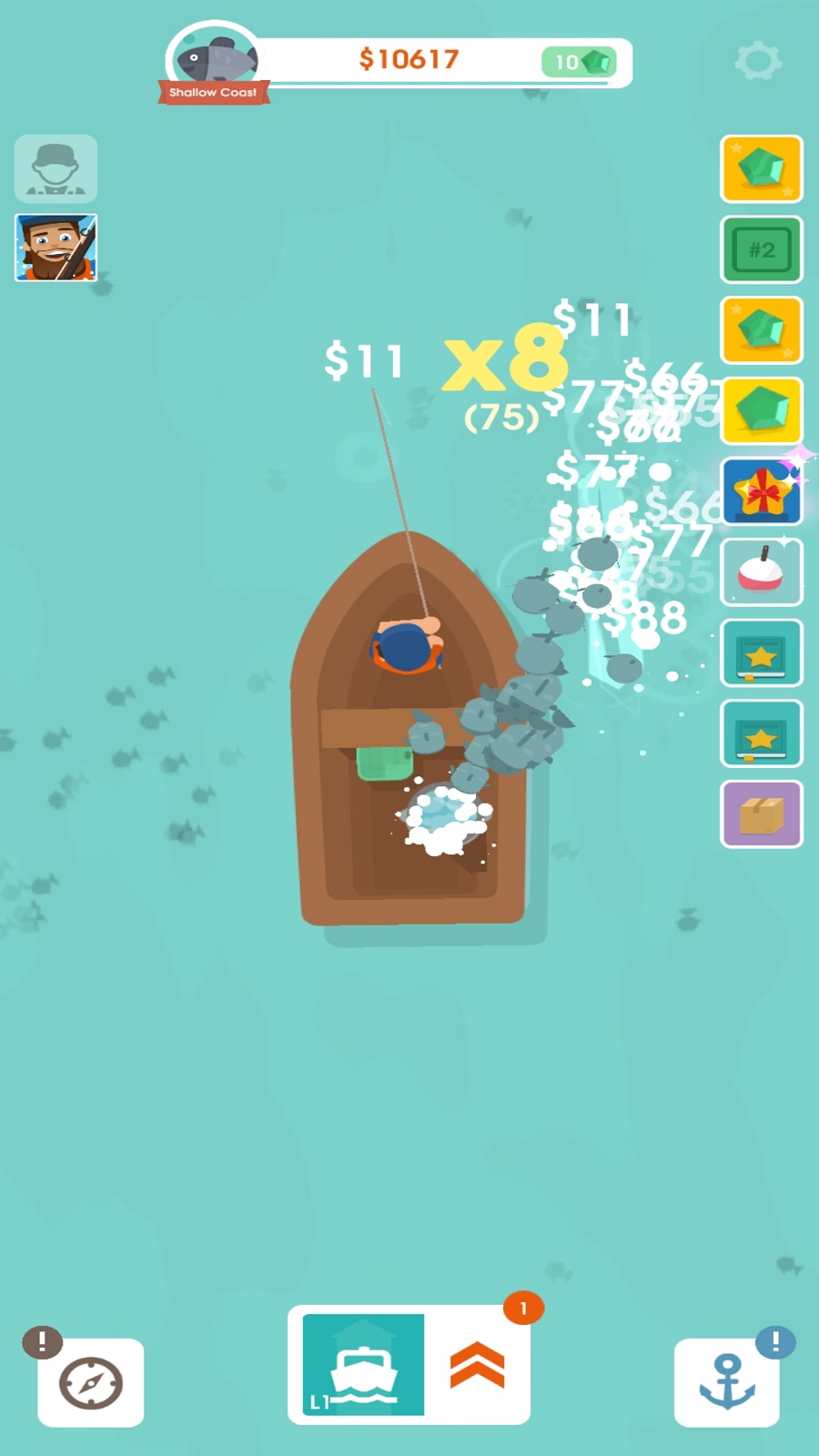Open the settings gear
This screenshot has height=1456, width=819.
[757, 61]
